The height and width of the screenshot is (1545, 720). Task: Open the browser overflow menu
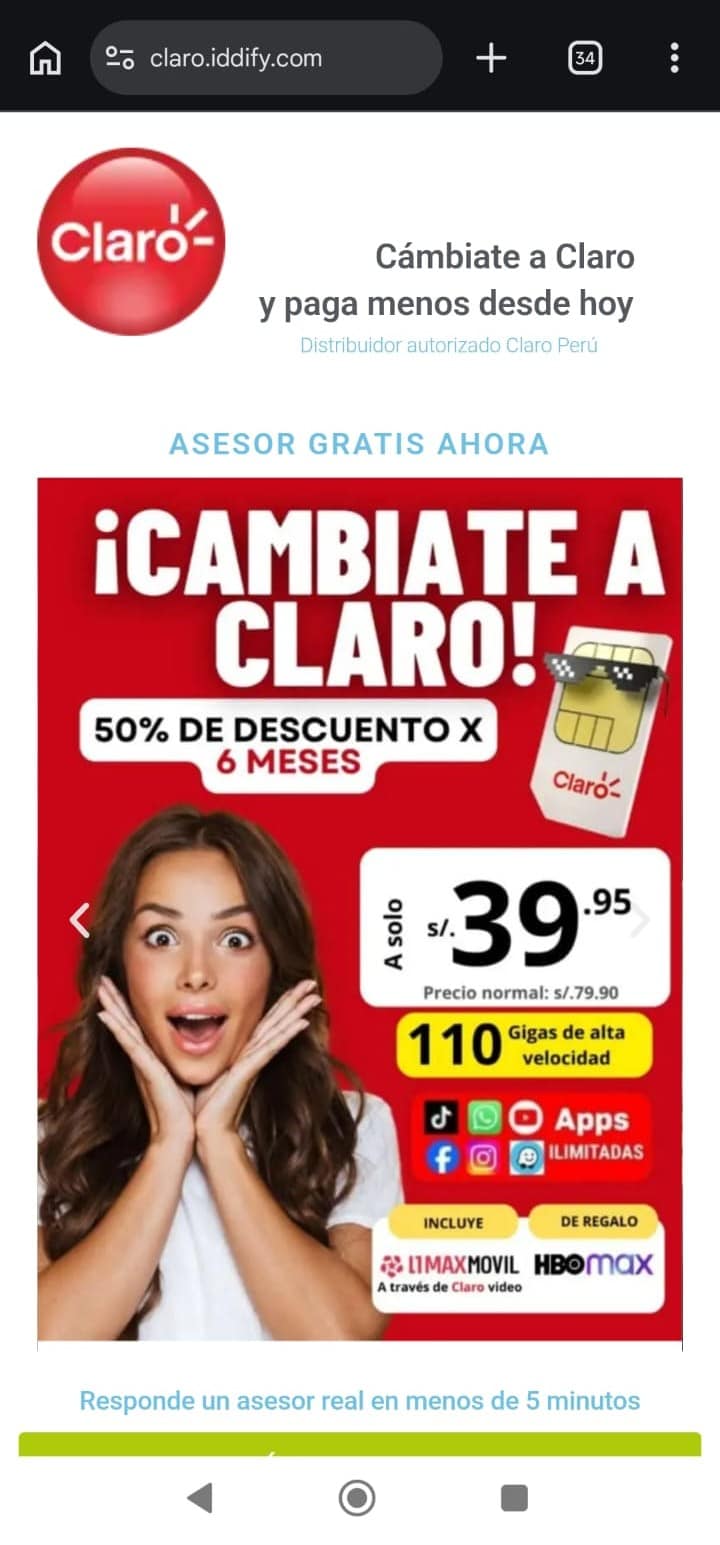tap(675, 58)
